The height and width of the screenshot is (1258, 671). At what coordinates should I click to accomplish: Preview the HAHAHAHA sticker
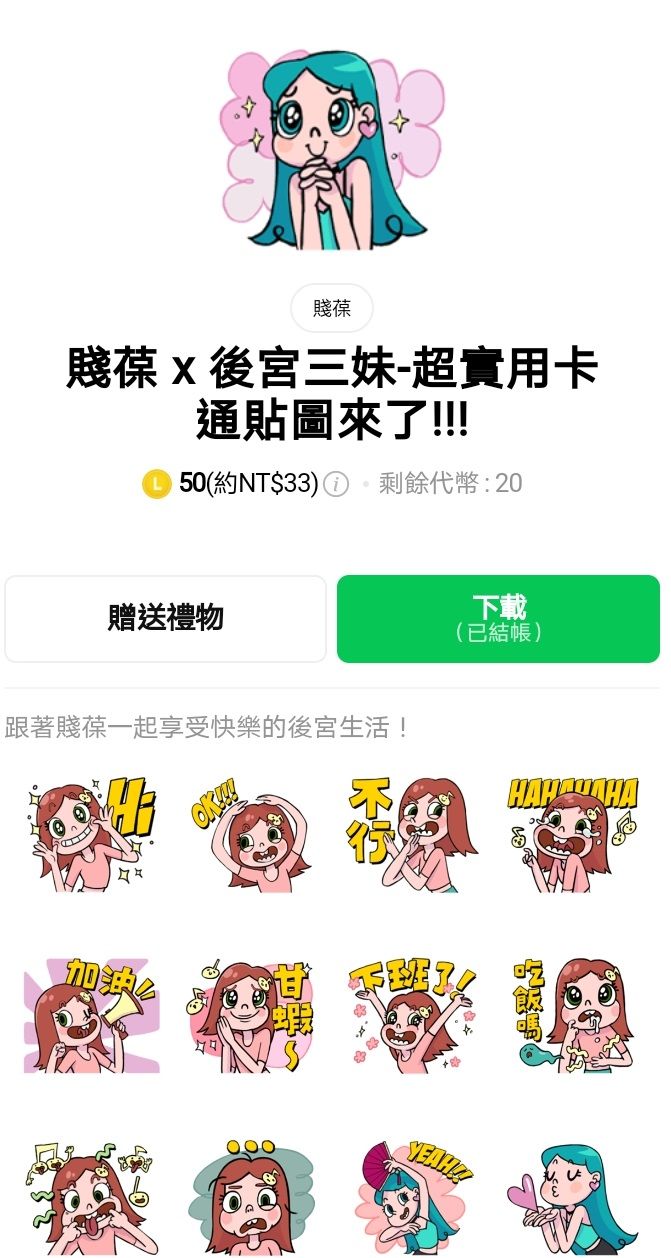[573, 833]
